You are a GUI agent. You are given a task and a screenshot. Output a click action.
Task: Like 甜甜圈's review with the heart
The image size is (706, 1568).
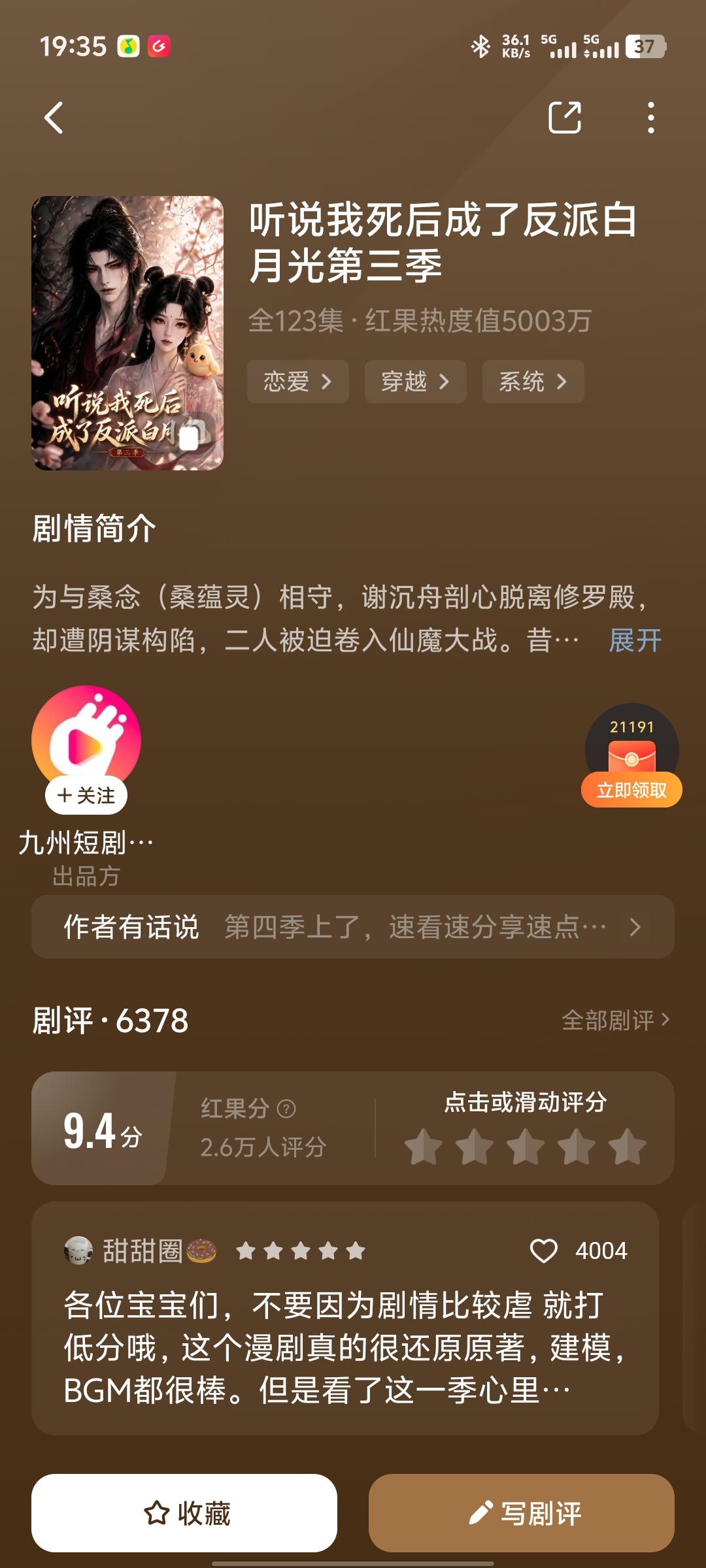[543, 1251]
